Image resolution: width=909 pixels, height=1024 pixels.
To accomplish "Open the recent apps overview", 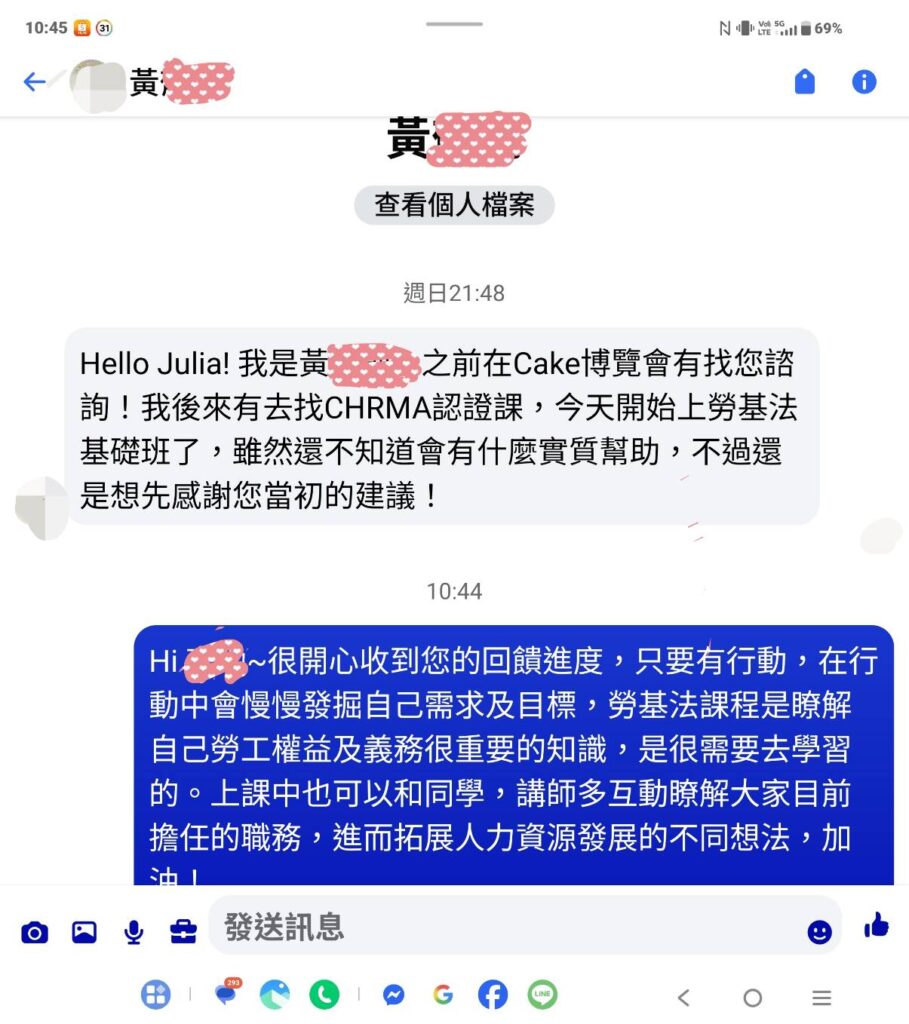I will pos(821,997).
